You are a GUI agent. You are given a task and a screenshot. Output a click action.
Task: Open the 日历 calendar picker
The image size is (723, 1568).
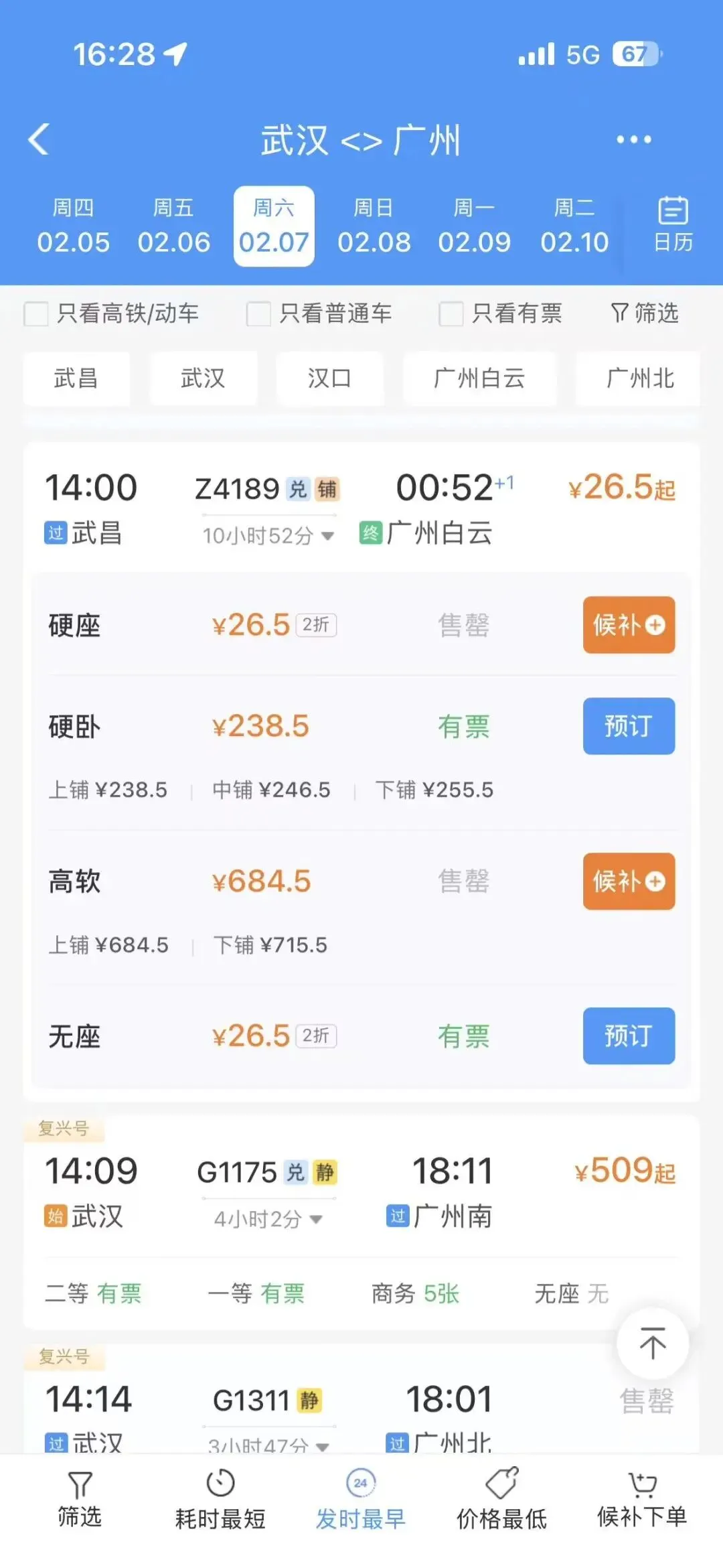pos(673,225)
